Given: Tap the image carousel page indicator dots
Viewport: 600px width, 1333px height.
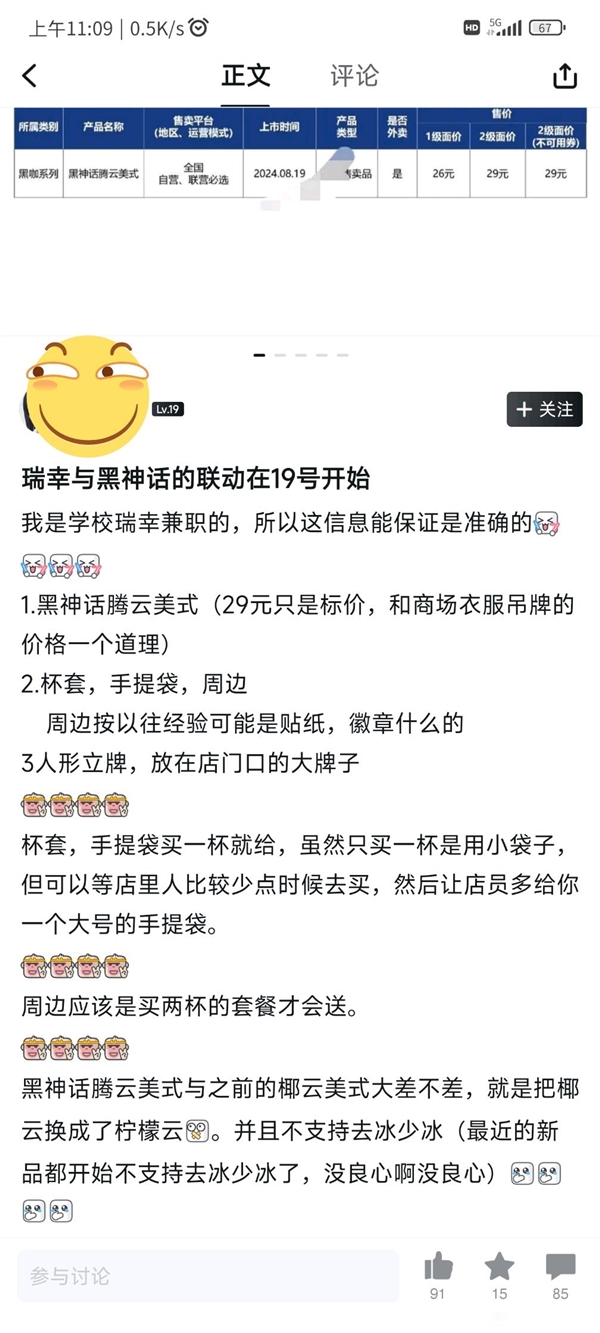Looking at the screenshot, I should point(300,355).
